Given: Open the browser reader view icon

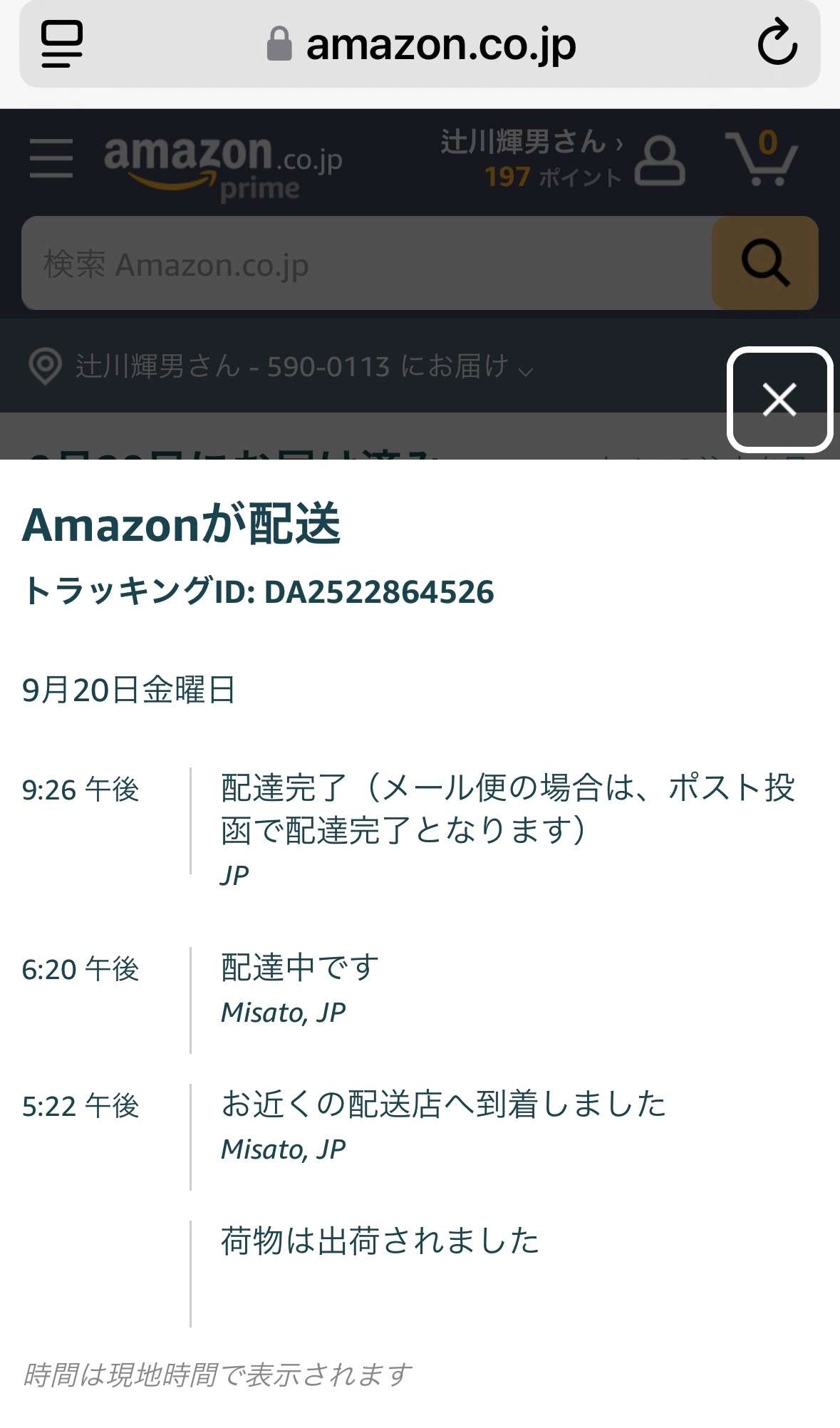Looking at the screenshot, I should coord(62,43).
